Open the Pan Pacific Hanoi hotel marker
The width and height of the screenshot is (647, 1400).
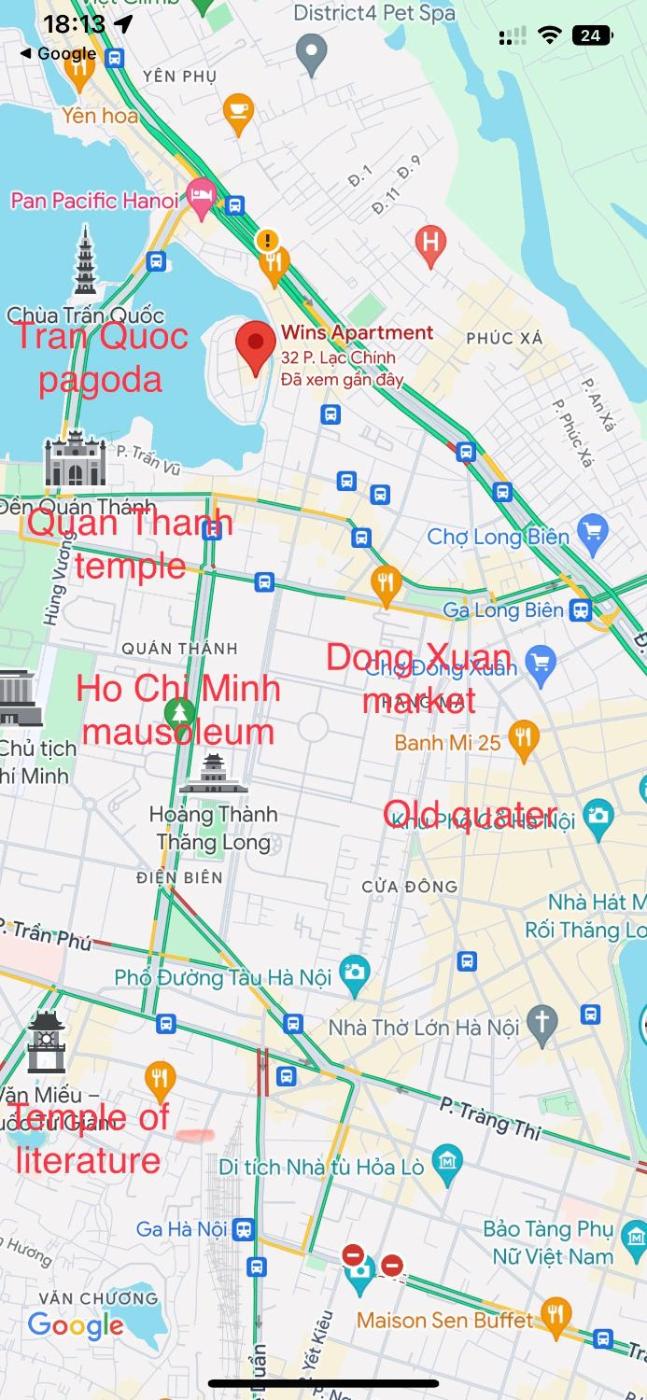(202, 199)
